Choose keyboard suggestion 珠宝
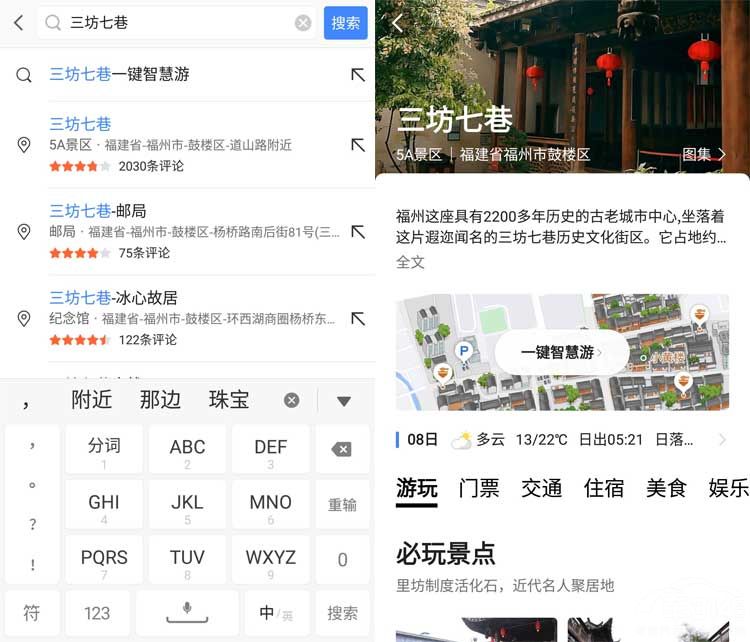750x642 pixels. coord(228,400)
